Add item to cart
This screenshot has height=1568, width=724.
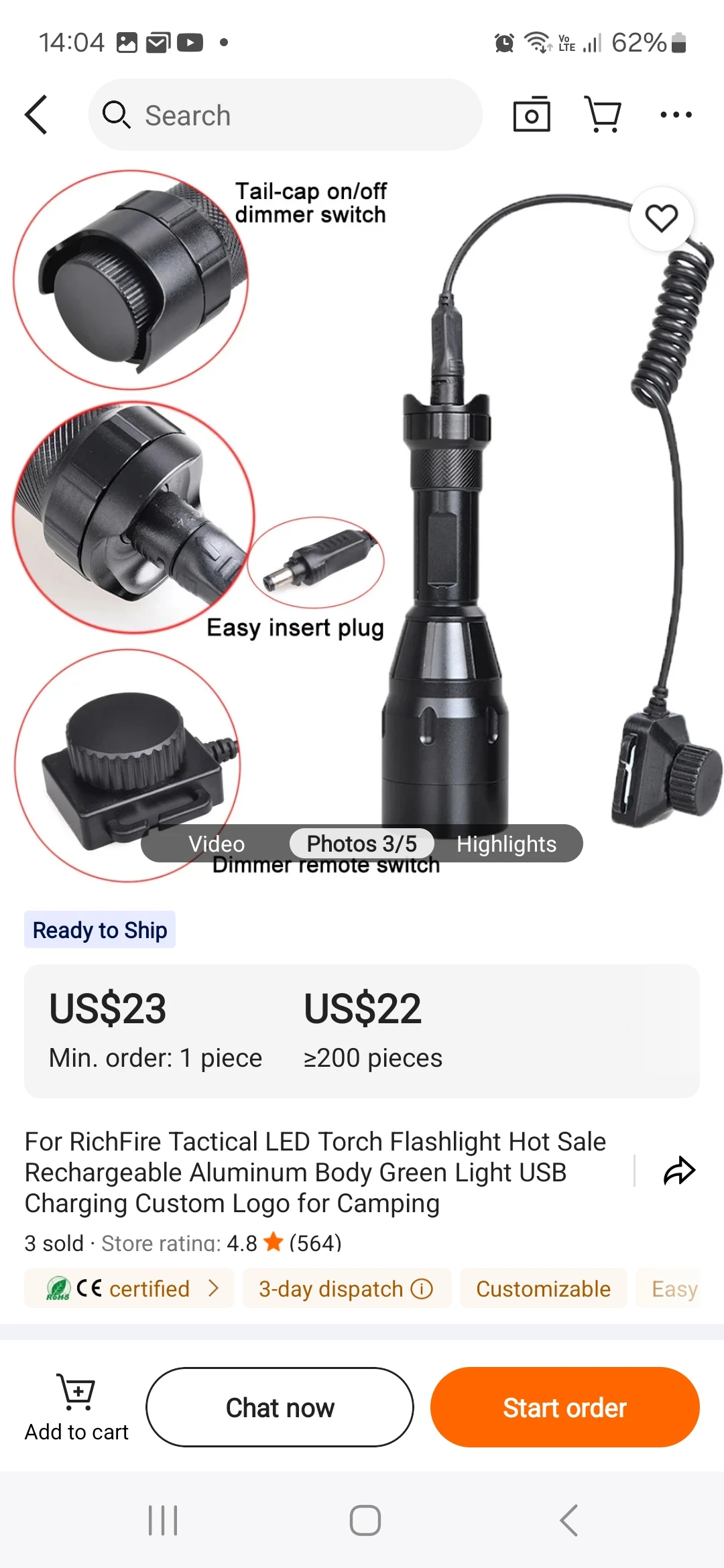click(76, 1407)
